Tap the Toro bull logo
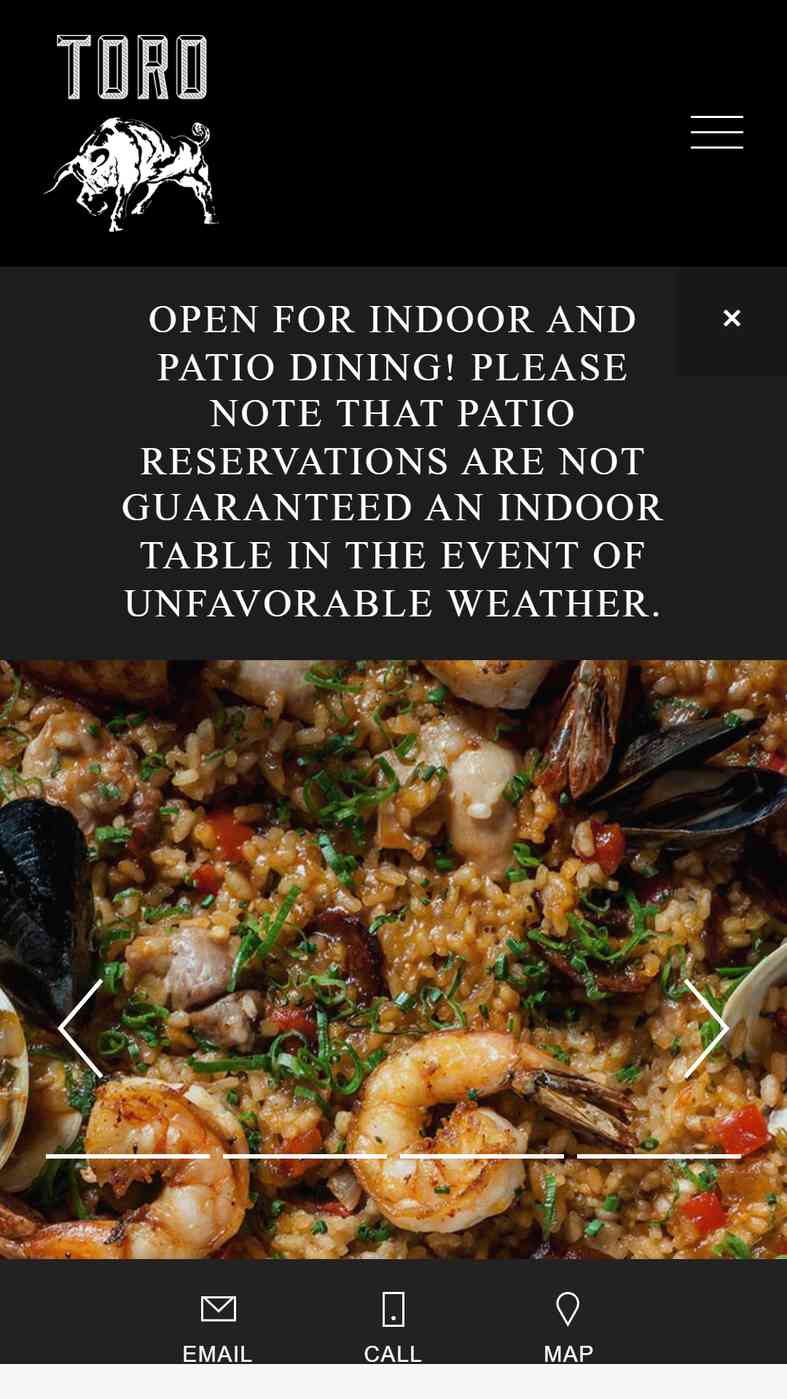787x1399 pixels. [131, 132]
